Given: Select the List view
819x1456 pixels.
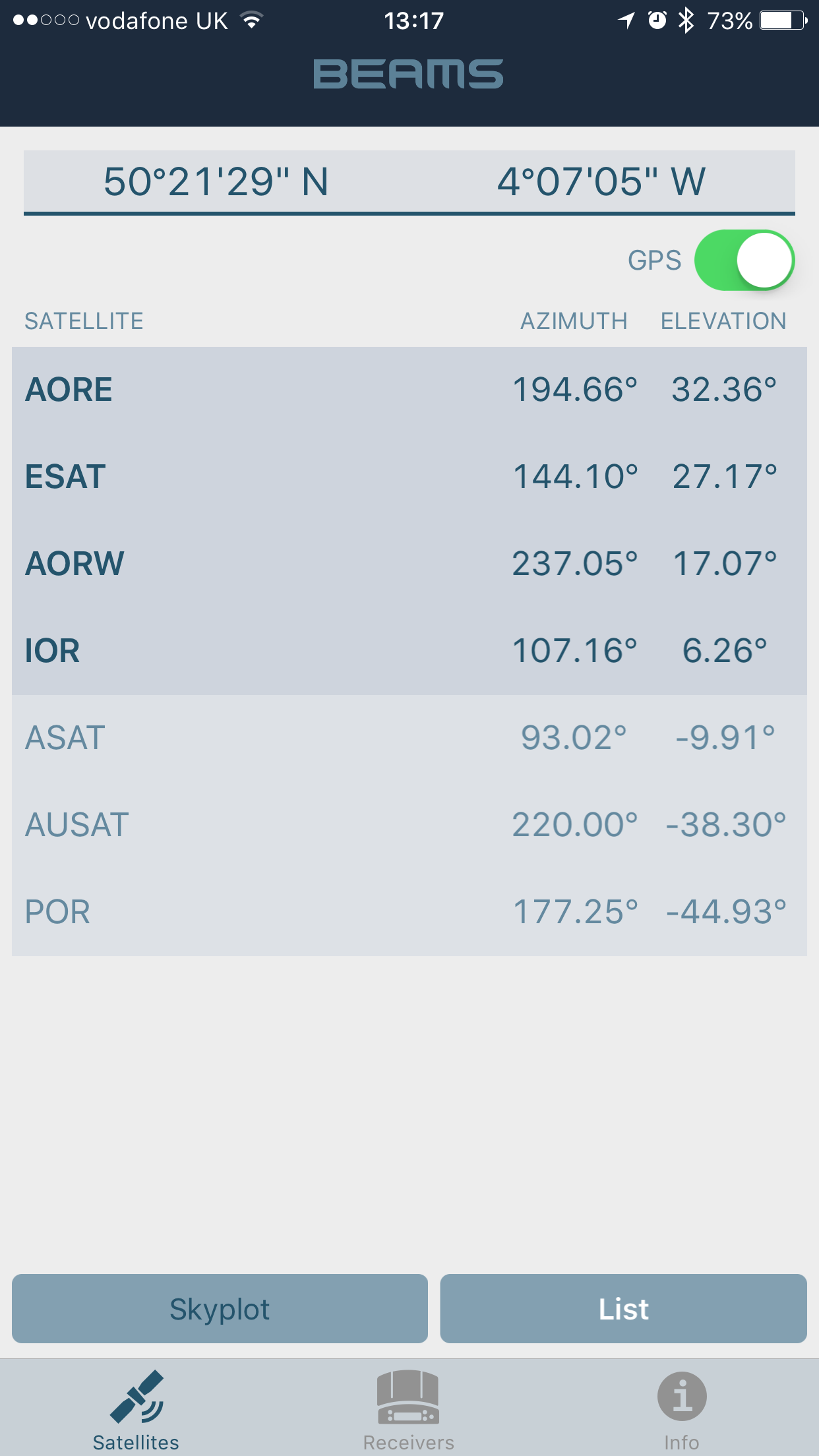Looking at the screenshot, I should 623,1309.
